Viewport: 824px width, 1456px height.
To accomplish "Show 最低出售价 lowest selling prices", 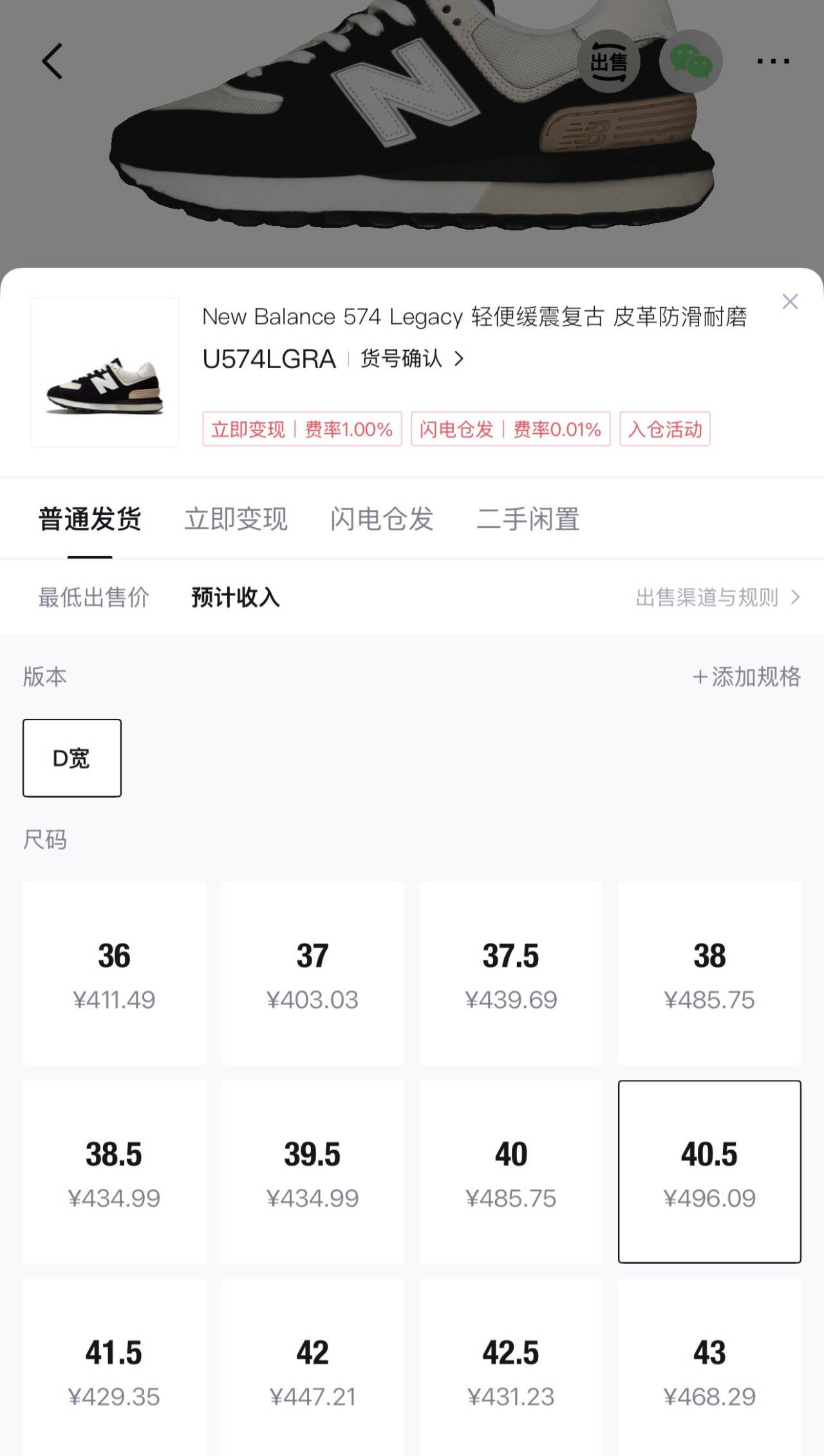I will 93,597.
